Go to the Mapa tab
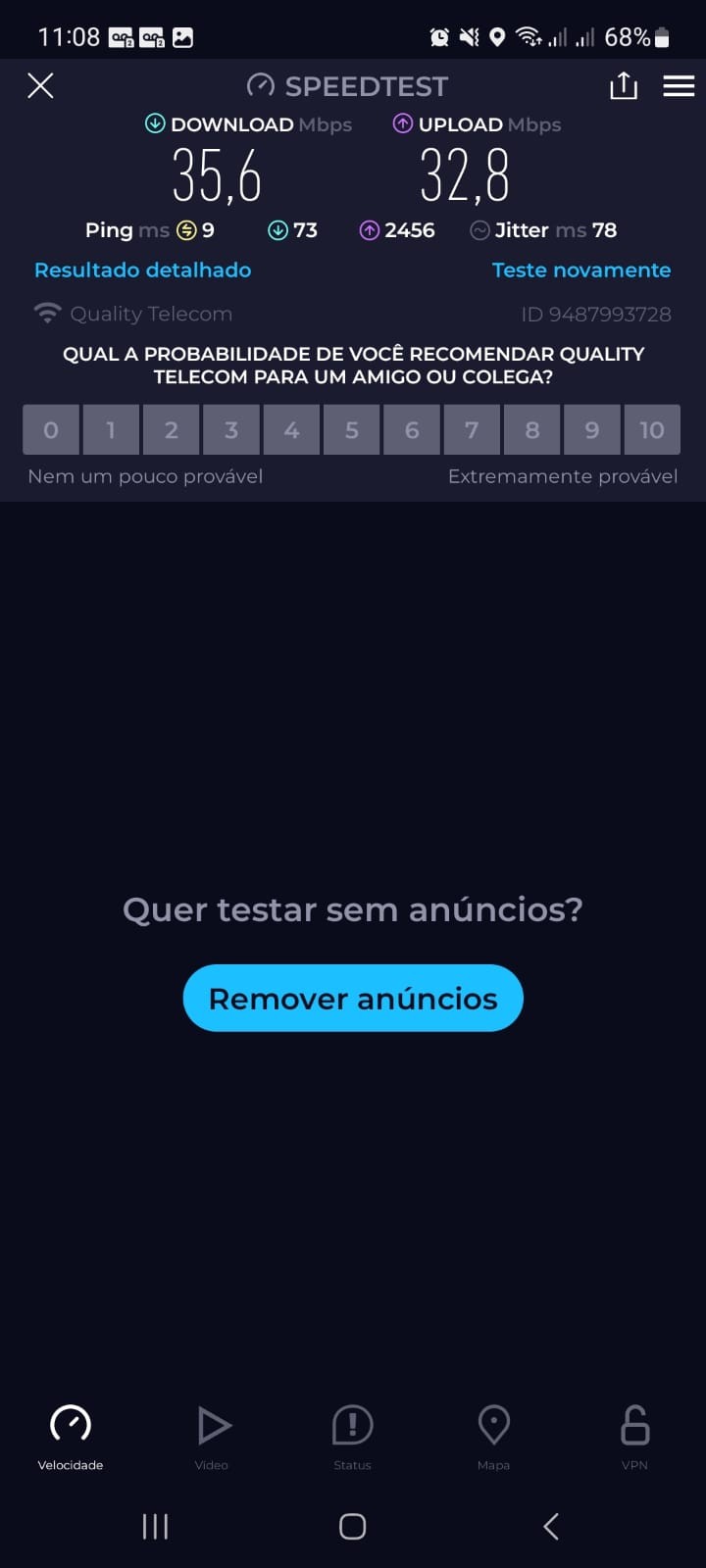The image size is (706, 1568). click(x=493, y=1437)
